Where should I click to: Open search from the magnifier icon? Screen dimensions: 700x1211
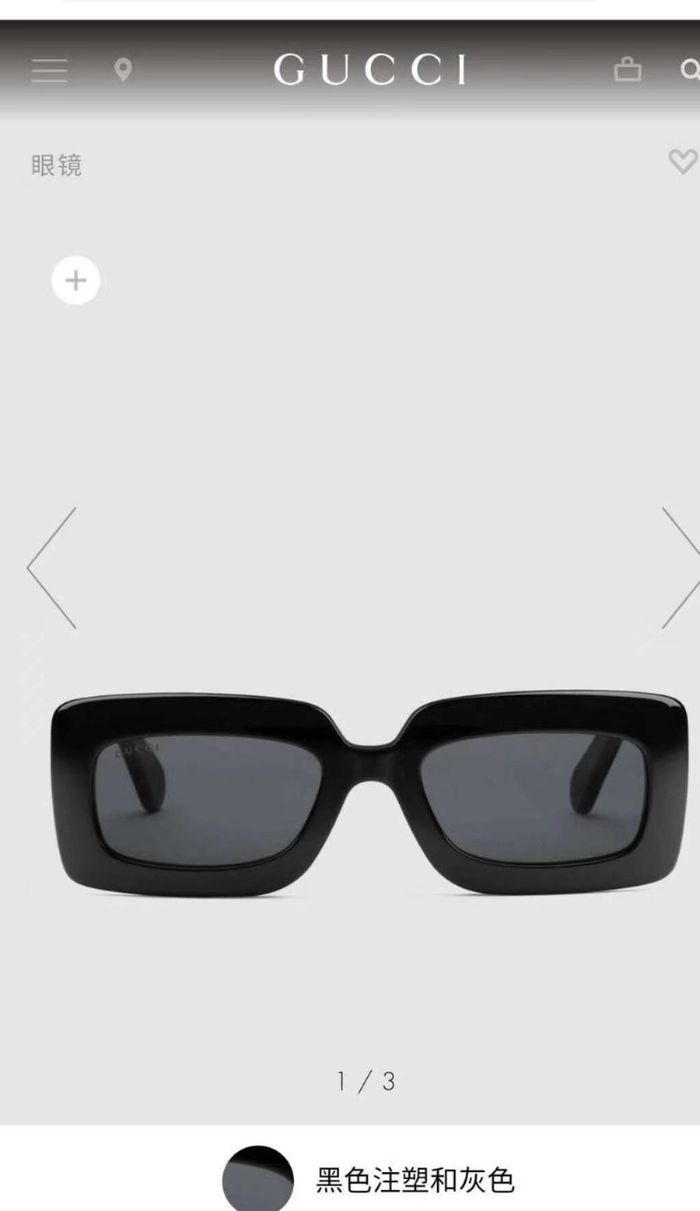(690, 69)
